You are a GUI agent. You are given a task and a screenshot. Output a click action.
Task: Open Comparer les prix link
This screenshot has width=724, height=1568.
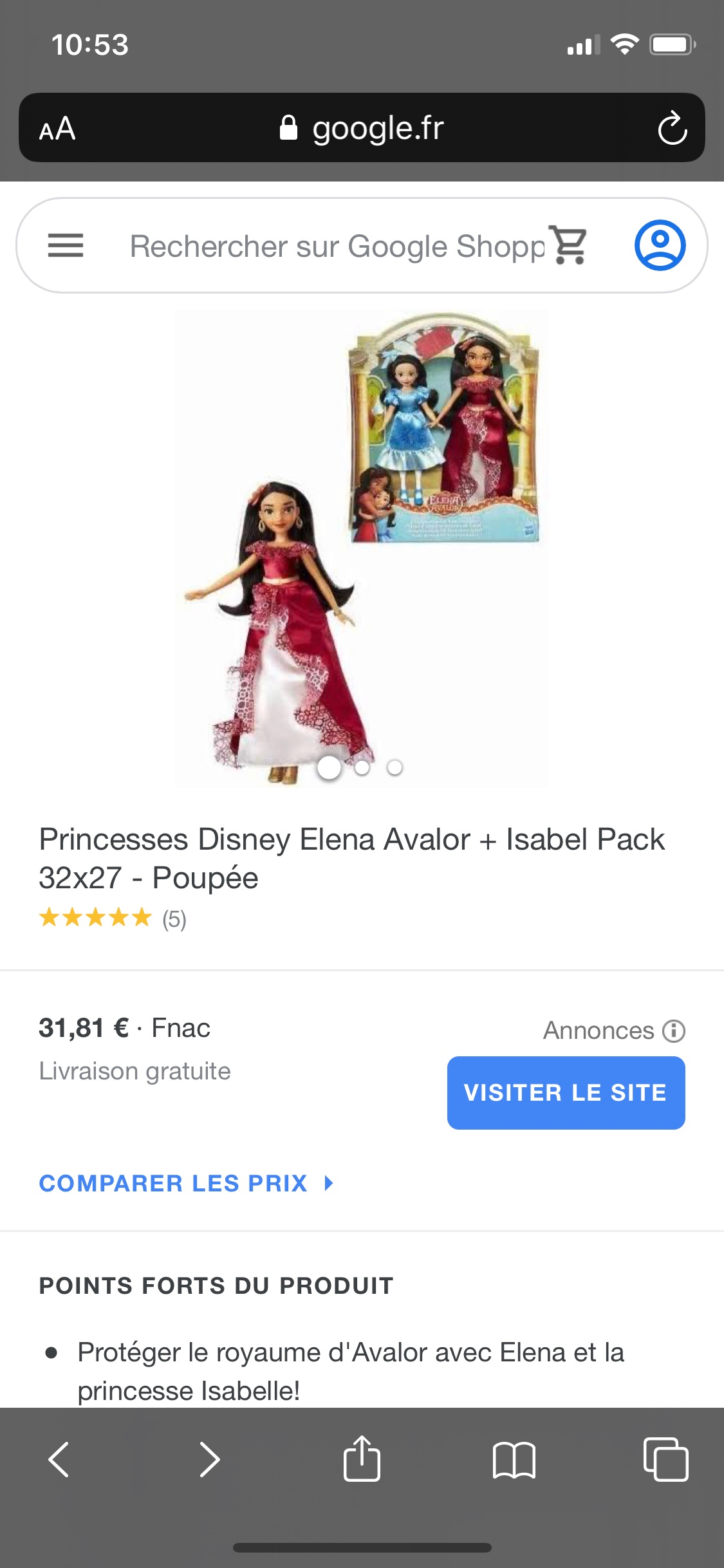186,1183
